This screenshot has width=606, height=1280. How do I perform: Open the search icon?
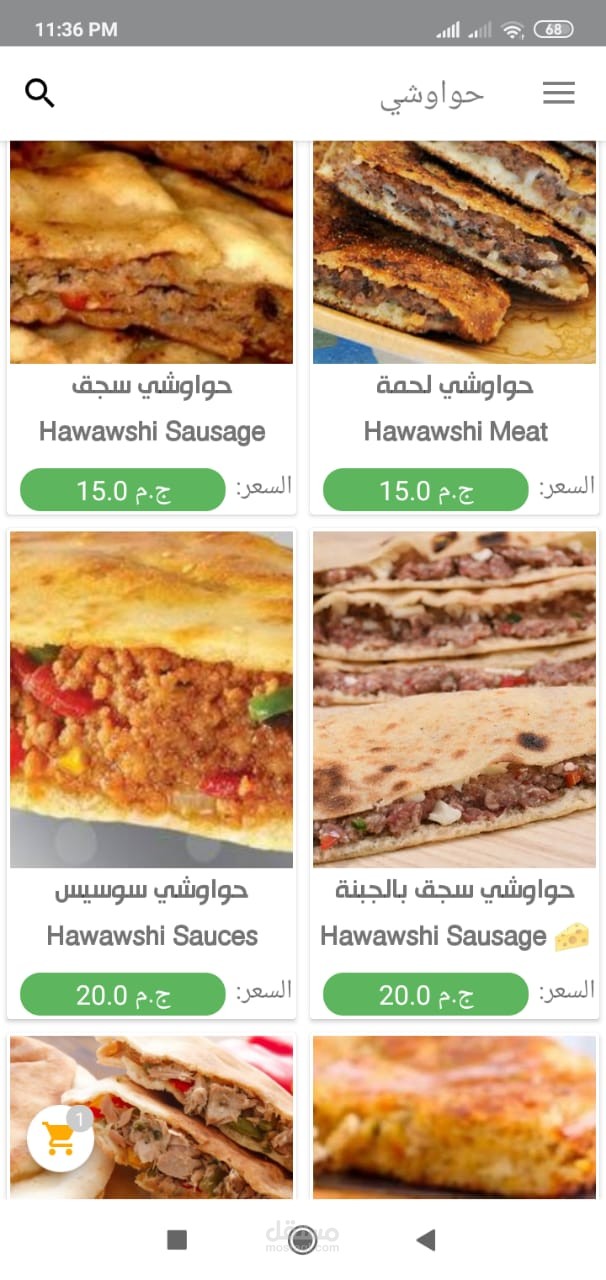[x=40, y=93]
